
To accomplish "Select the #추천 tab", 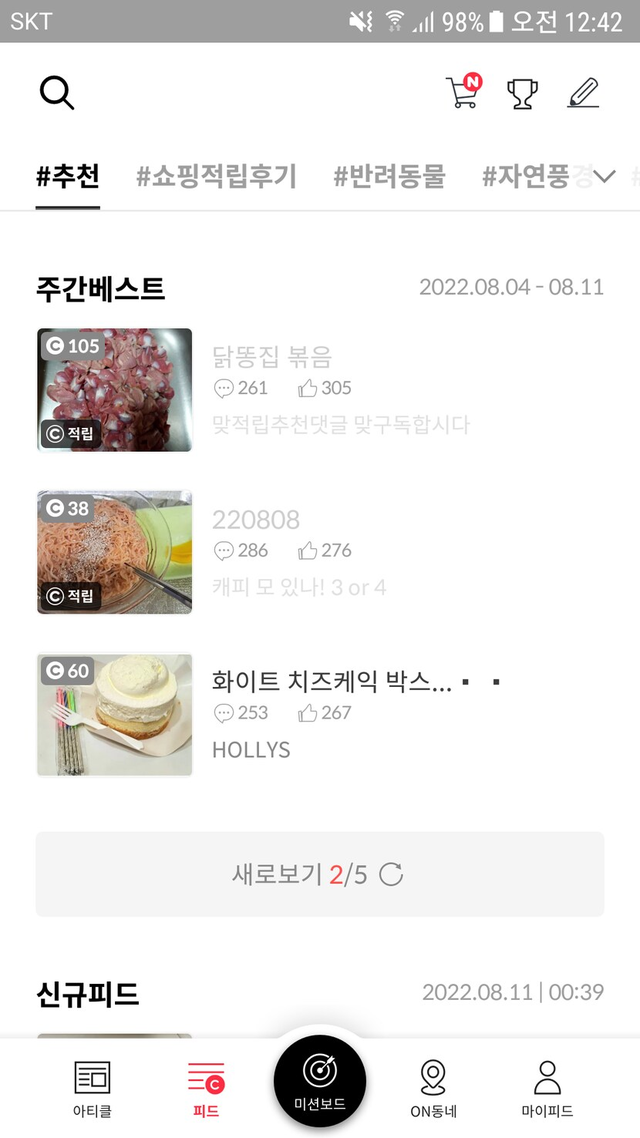I will (x=68, y=177).
